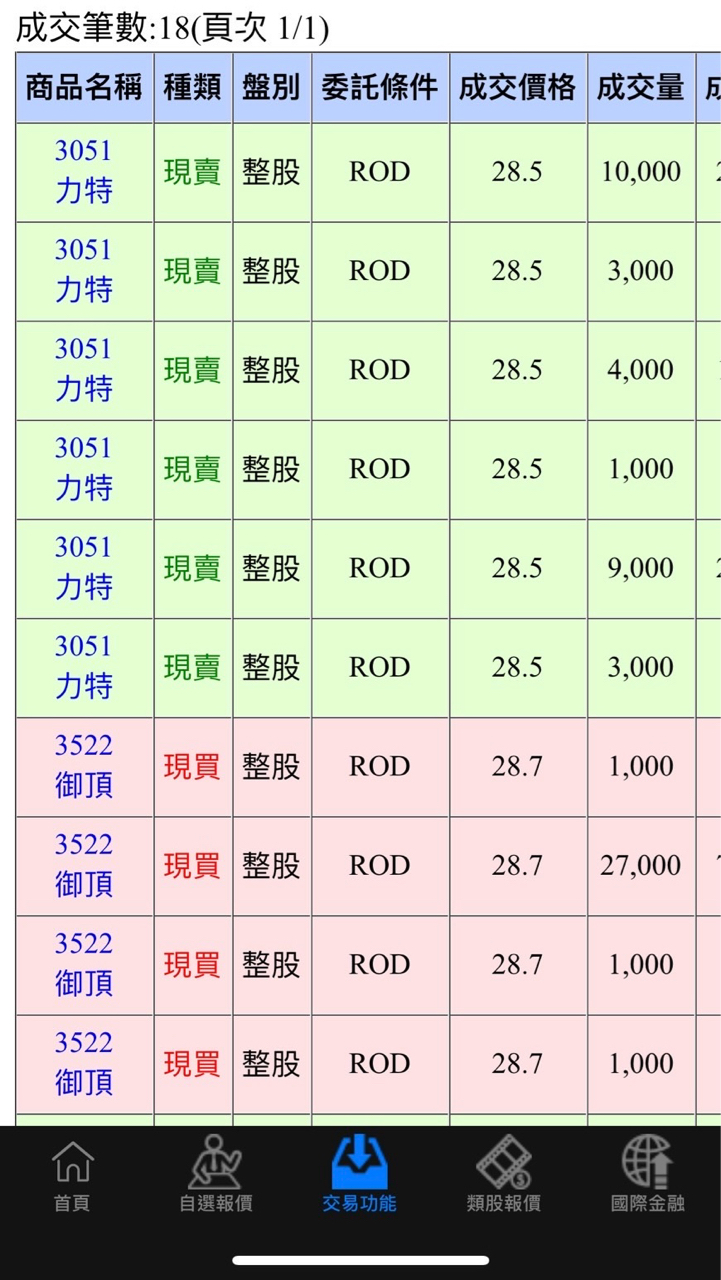721x1280 pixels.
Task: Open 3051 力特 link in the 10,000 volume row
Action: [84, 171]
